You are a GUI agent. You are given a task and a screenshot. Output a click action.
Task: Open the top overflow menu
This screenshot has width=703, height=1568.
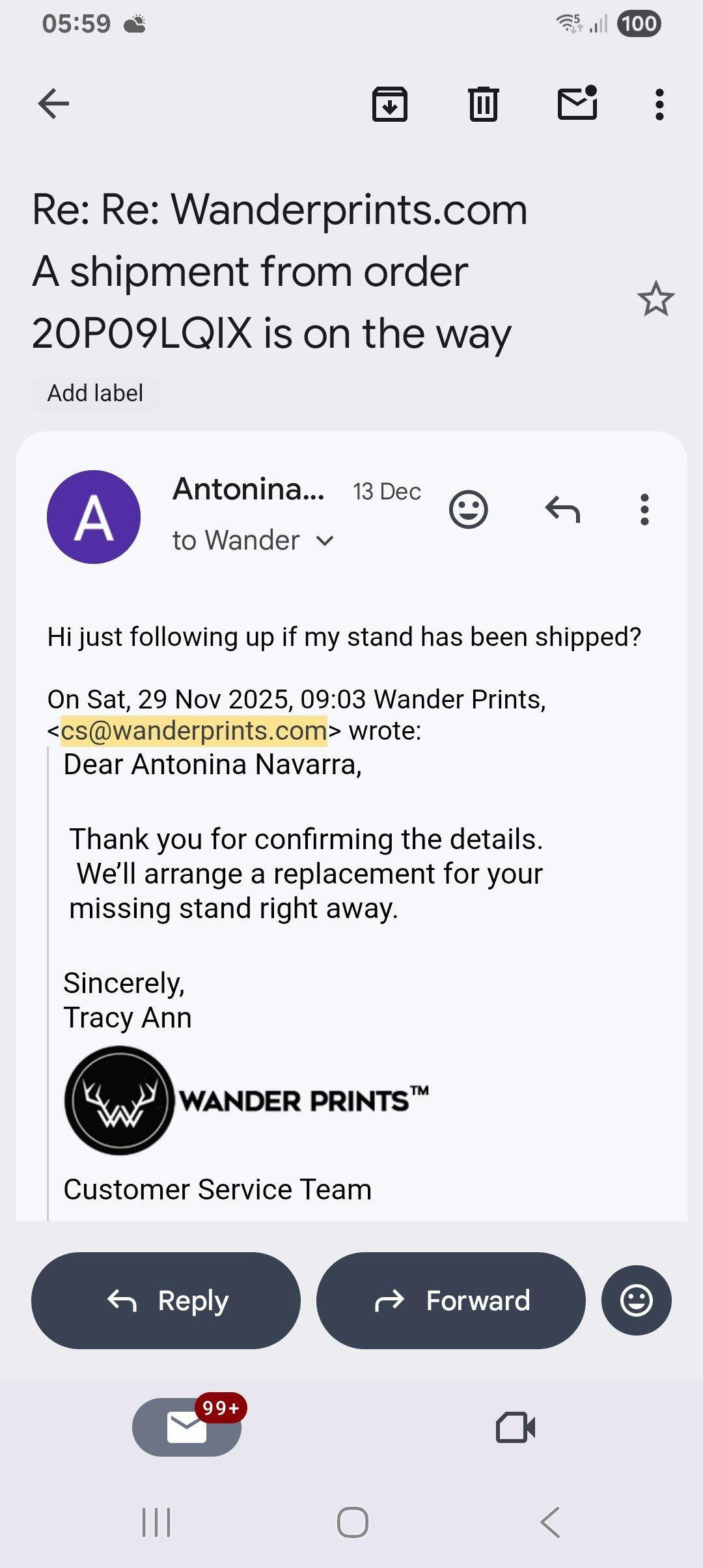(x=659, y=104)
